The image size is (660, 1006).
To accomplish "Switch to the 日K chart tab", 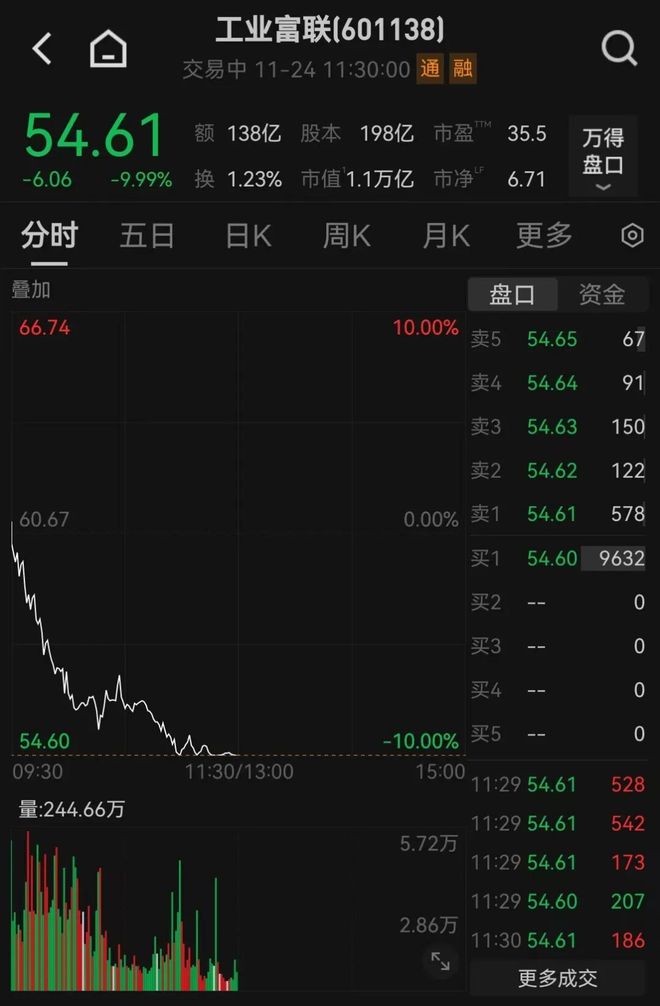I will (x=248, y=236).
